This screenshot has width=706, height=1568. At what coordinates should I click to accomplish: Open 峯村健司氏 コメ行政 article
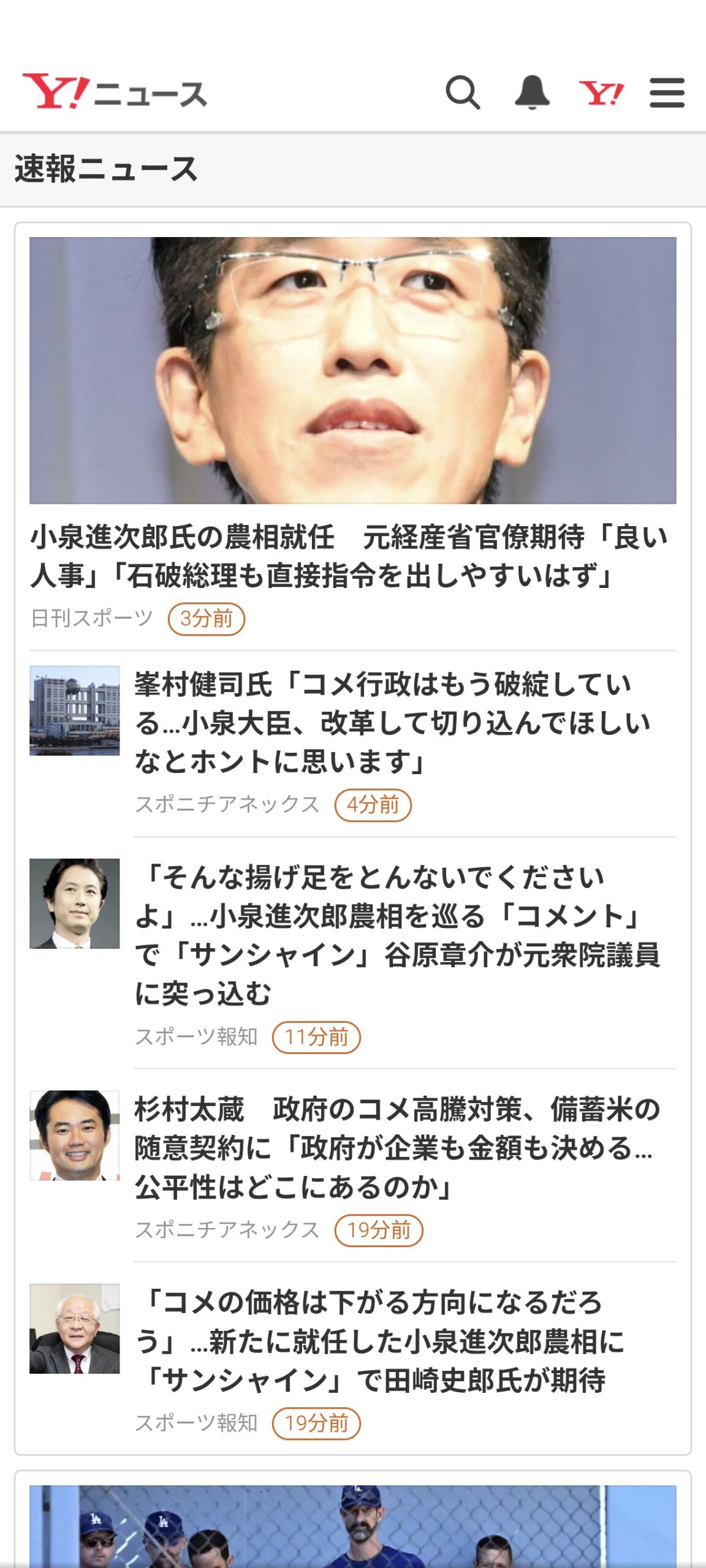353,744
